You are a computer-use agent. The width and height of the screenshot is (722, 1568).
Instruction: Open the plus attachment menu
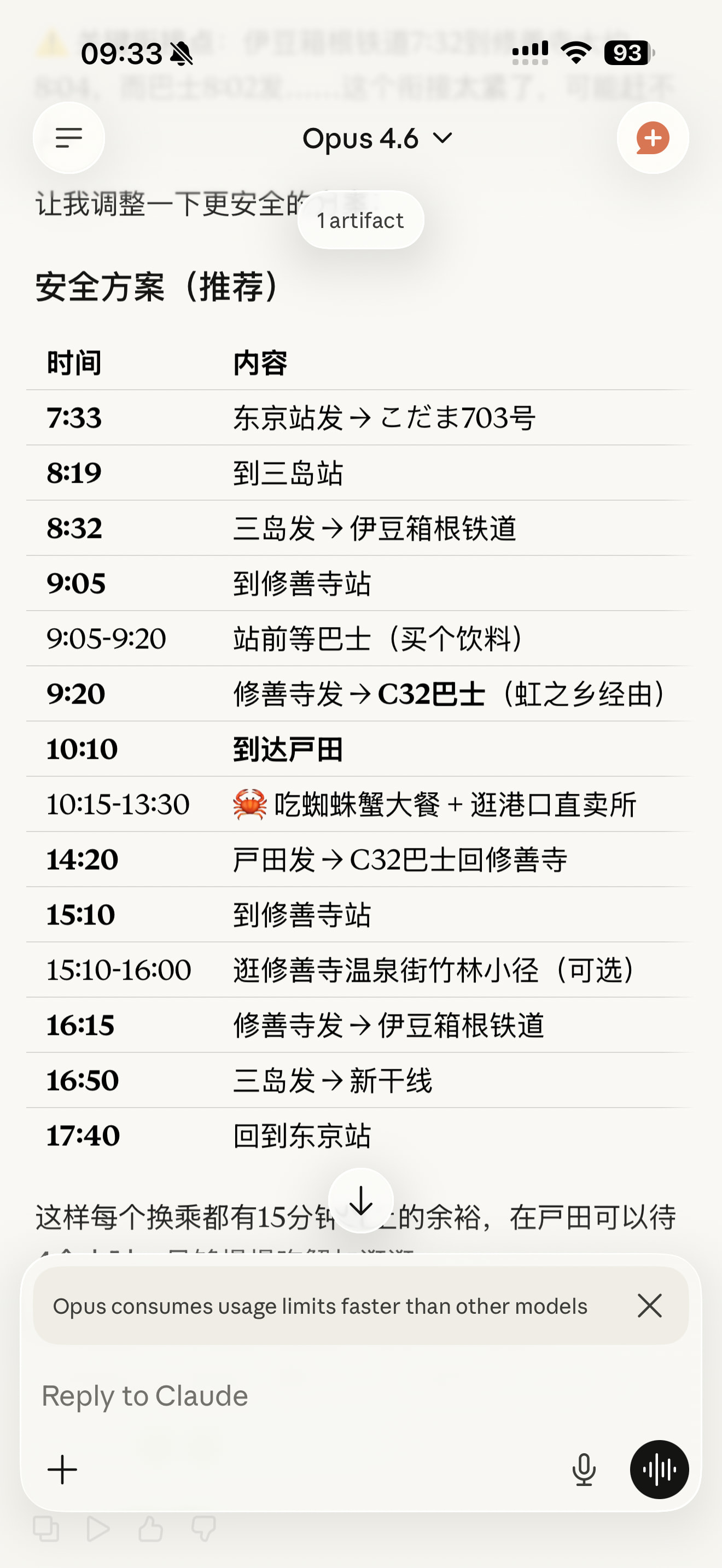coord(63,1470)
